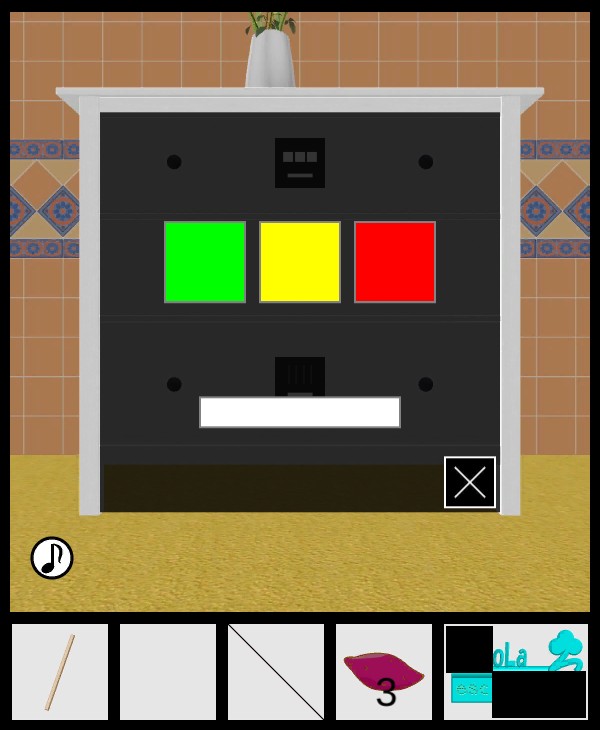Tap the yellow color square

tap(300, 262)
